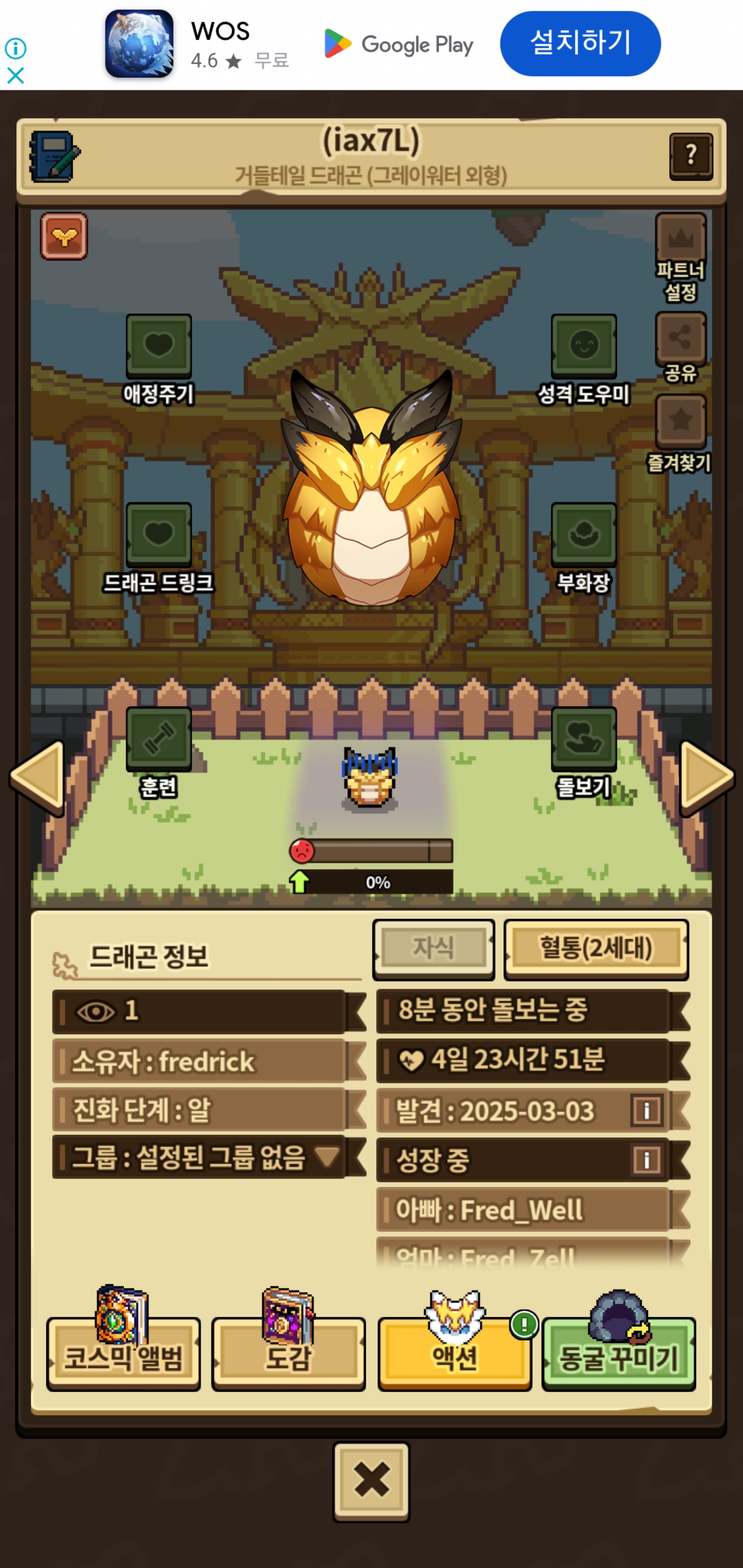Image resolution: width=743 pixels, height=1568 pixels.
Task: Close the dragon screen with X
Action: tap(371, 1480)
